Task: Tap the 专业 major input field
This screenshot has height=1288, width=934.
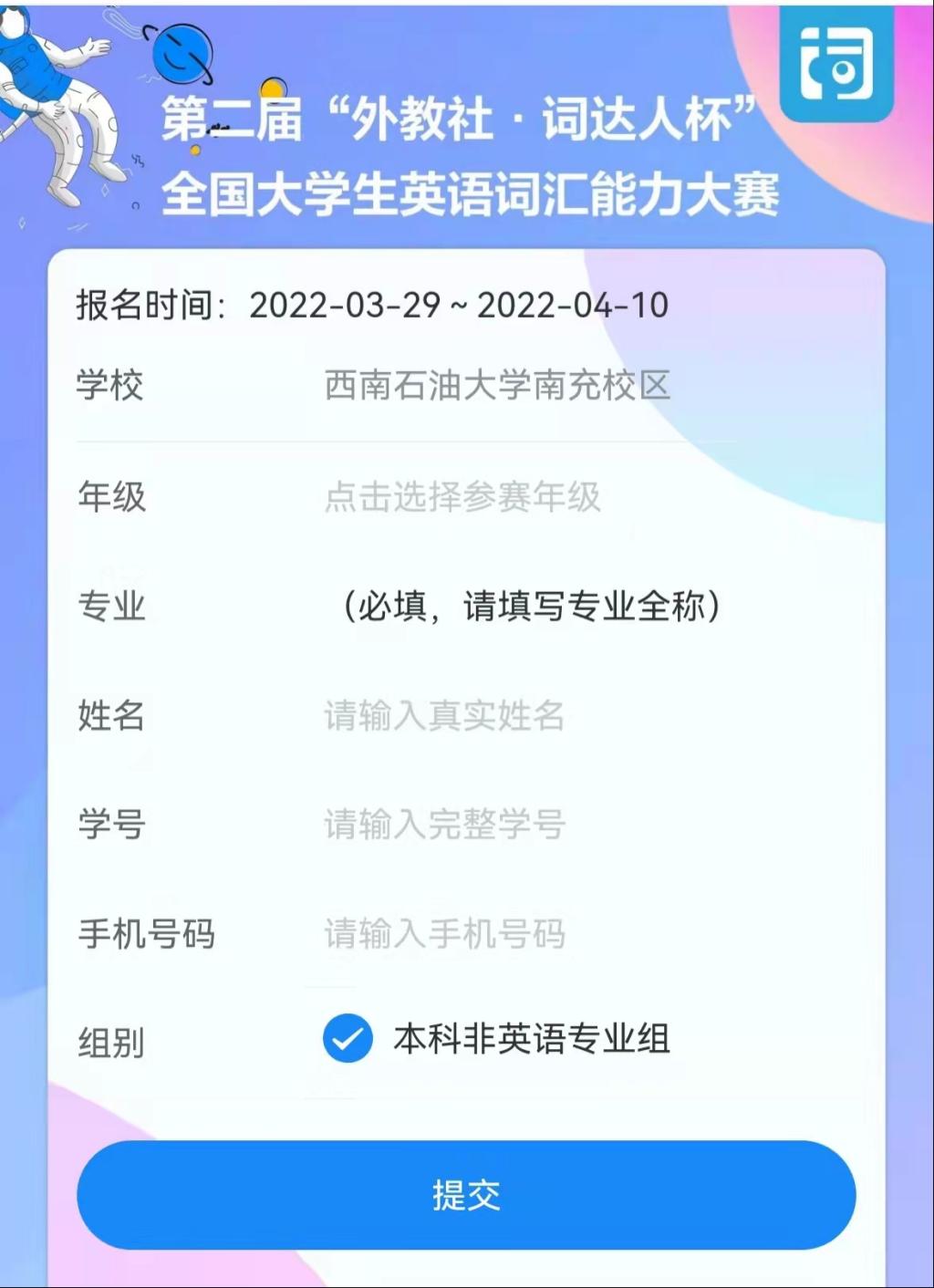Action: coord(531,606)
